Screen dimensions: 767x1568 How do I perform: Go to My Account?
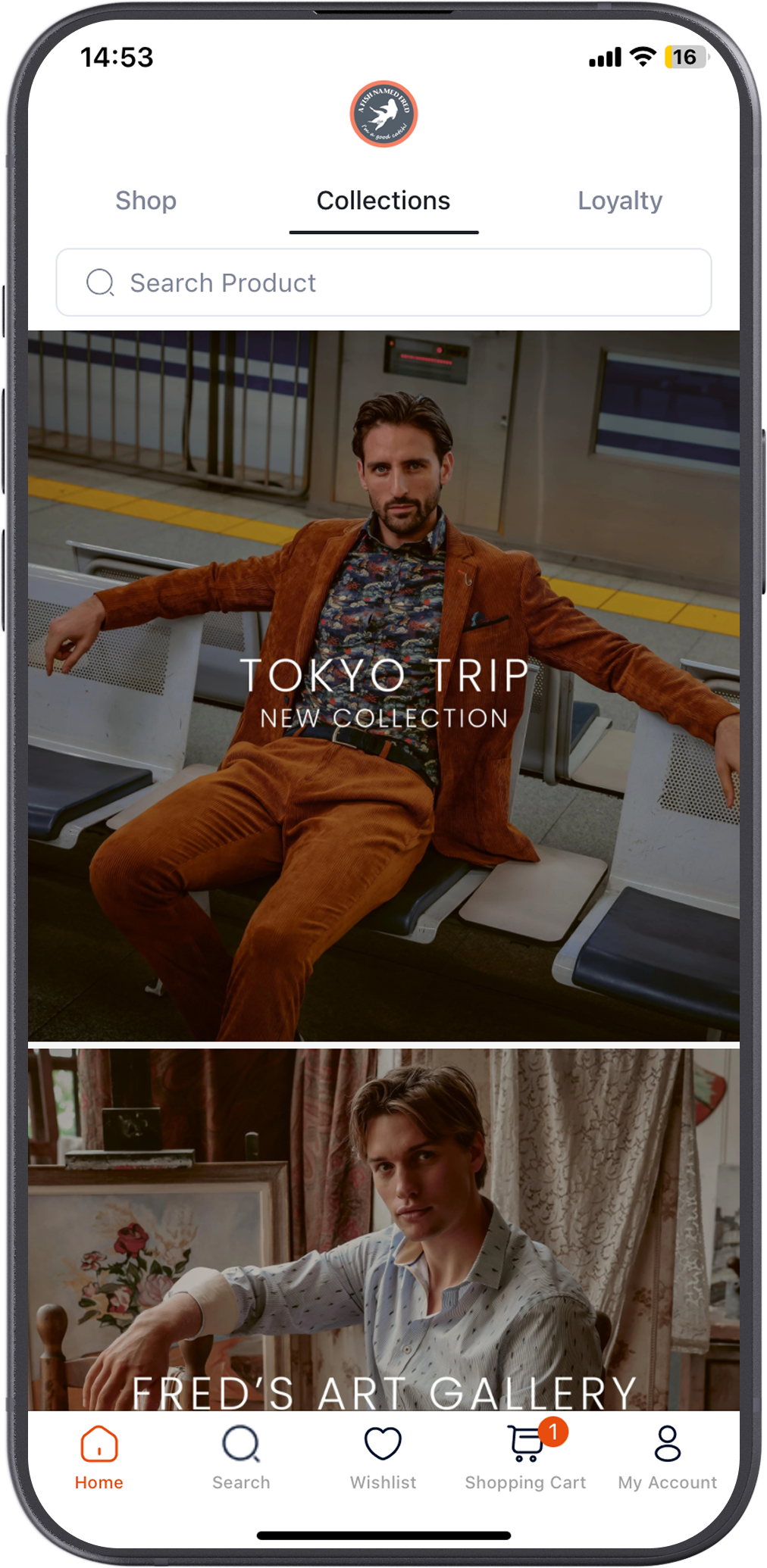[667, 1458]
